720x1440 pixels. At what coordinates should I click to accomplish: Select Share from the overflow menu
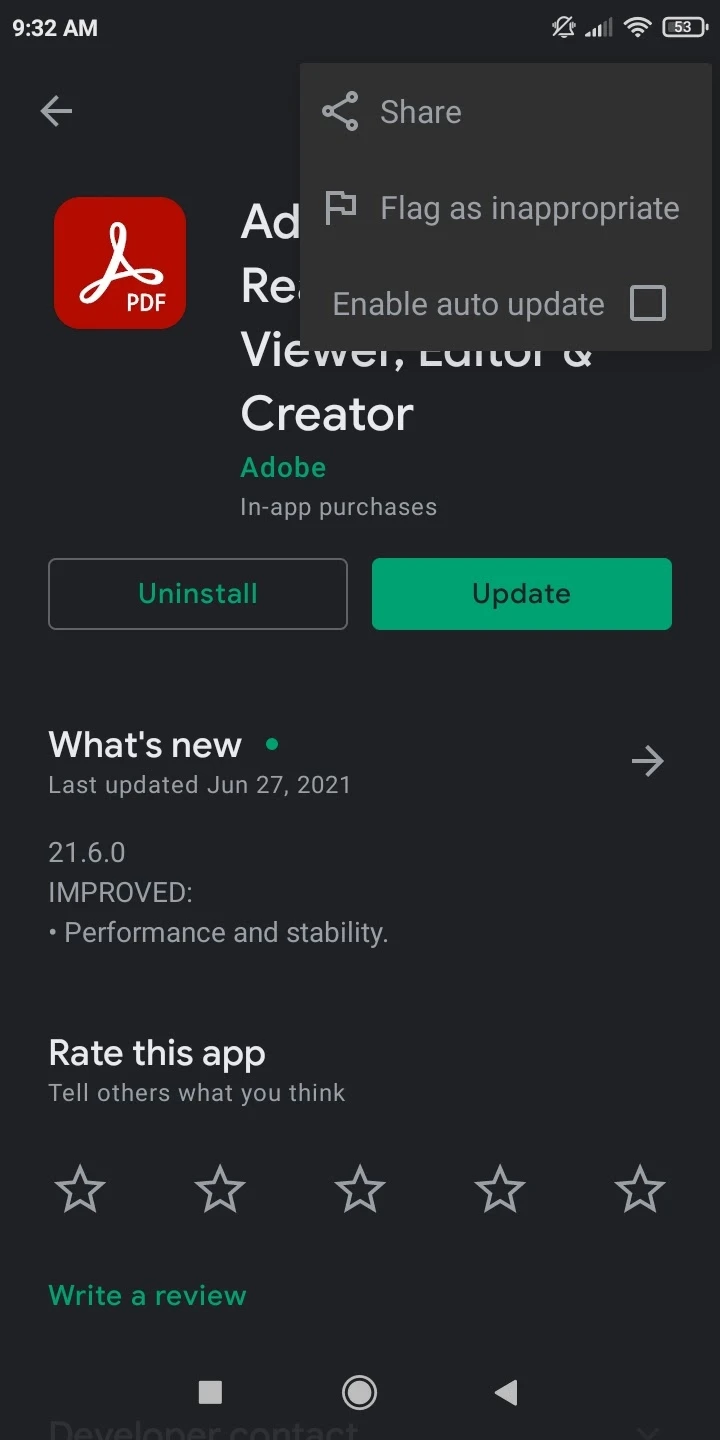point(506,112)
